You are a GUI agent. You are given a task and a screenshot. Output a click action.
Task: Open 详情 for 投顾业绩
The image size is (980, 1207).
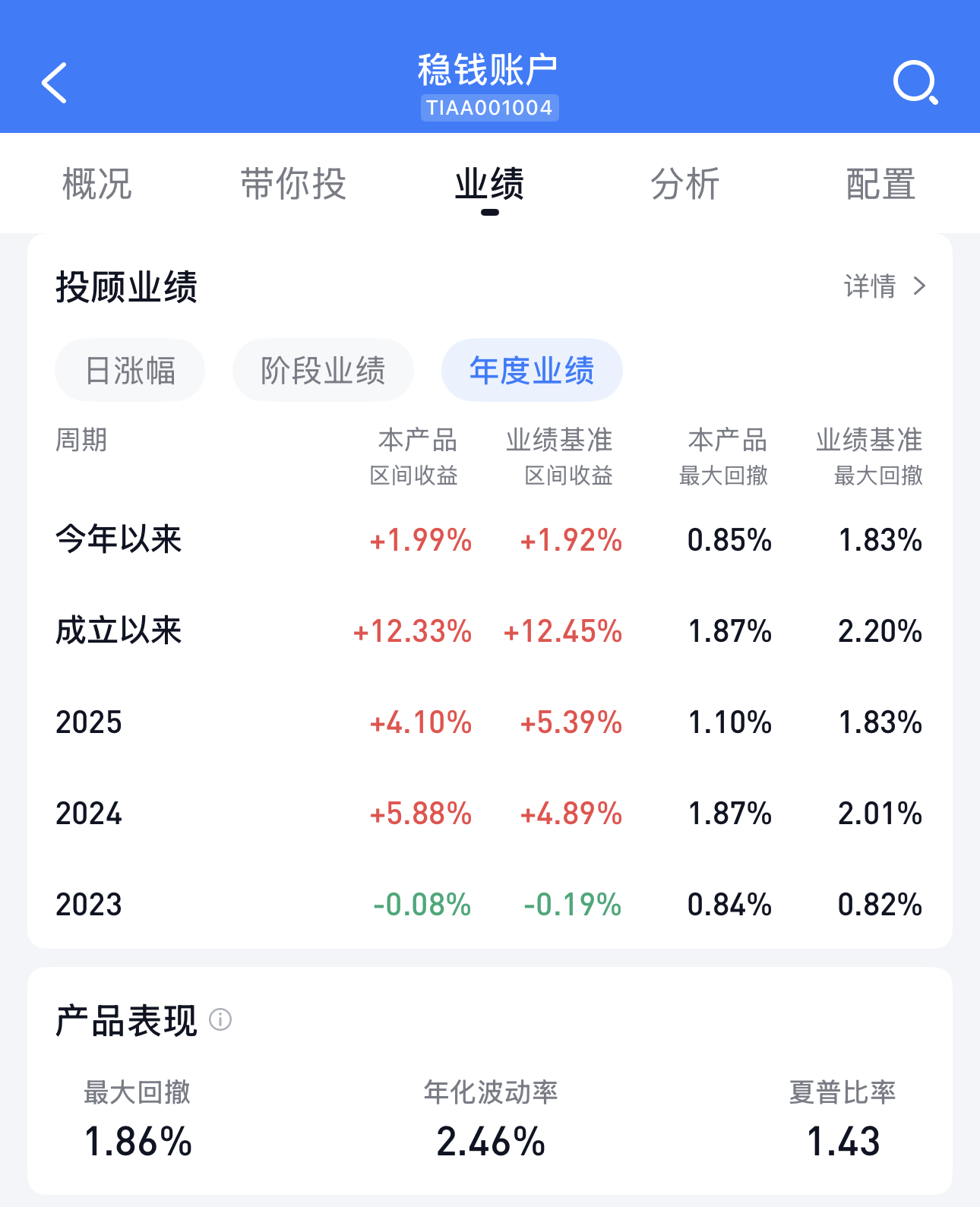[x=885, y=286]
